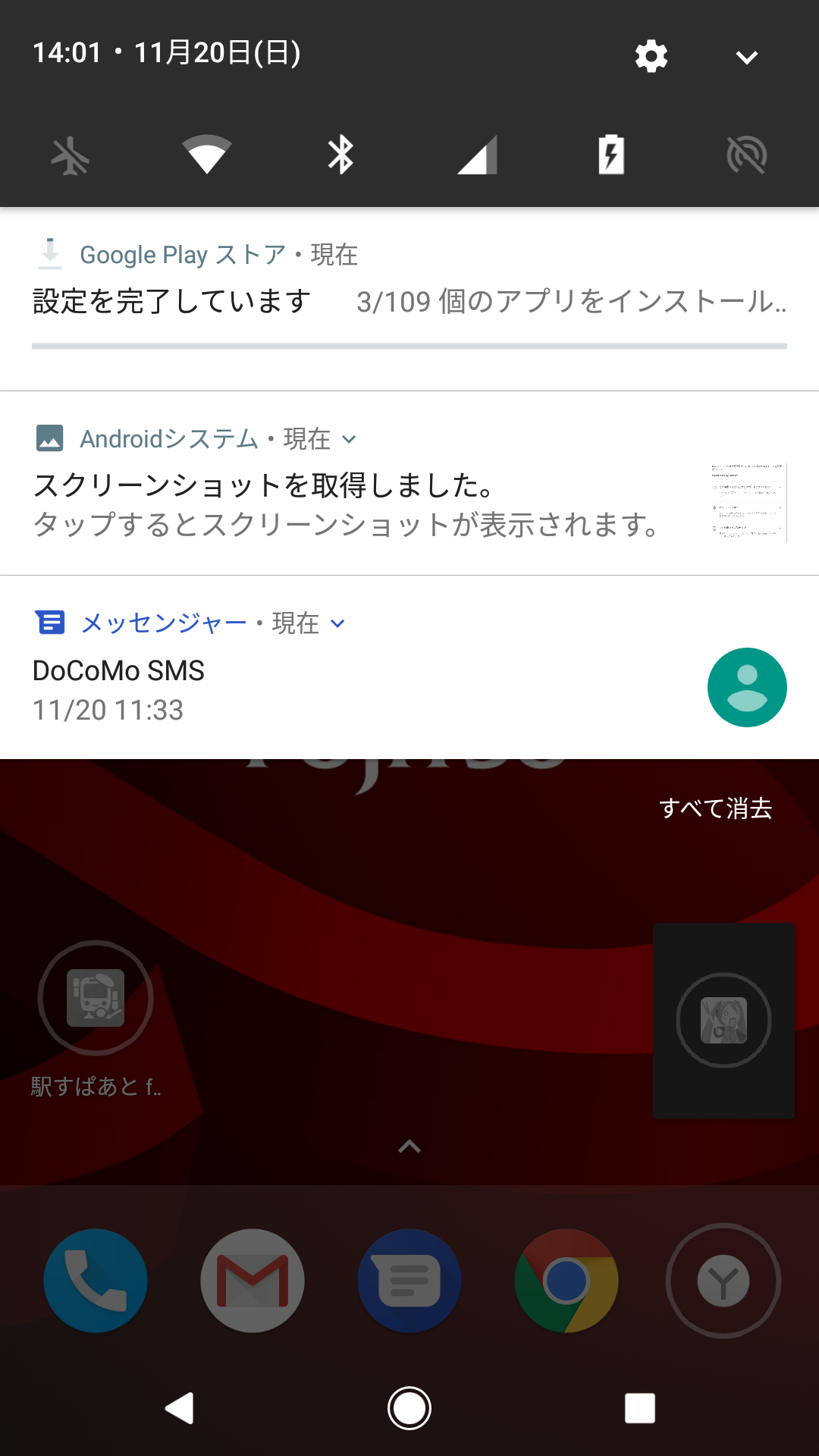Viewport: 819px width, 1456px height.
Task: Go back using the navigation bar
Action: pyautogui.click(x=180, y=1408)
